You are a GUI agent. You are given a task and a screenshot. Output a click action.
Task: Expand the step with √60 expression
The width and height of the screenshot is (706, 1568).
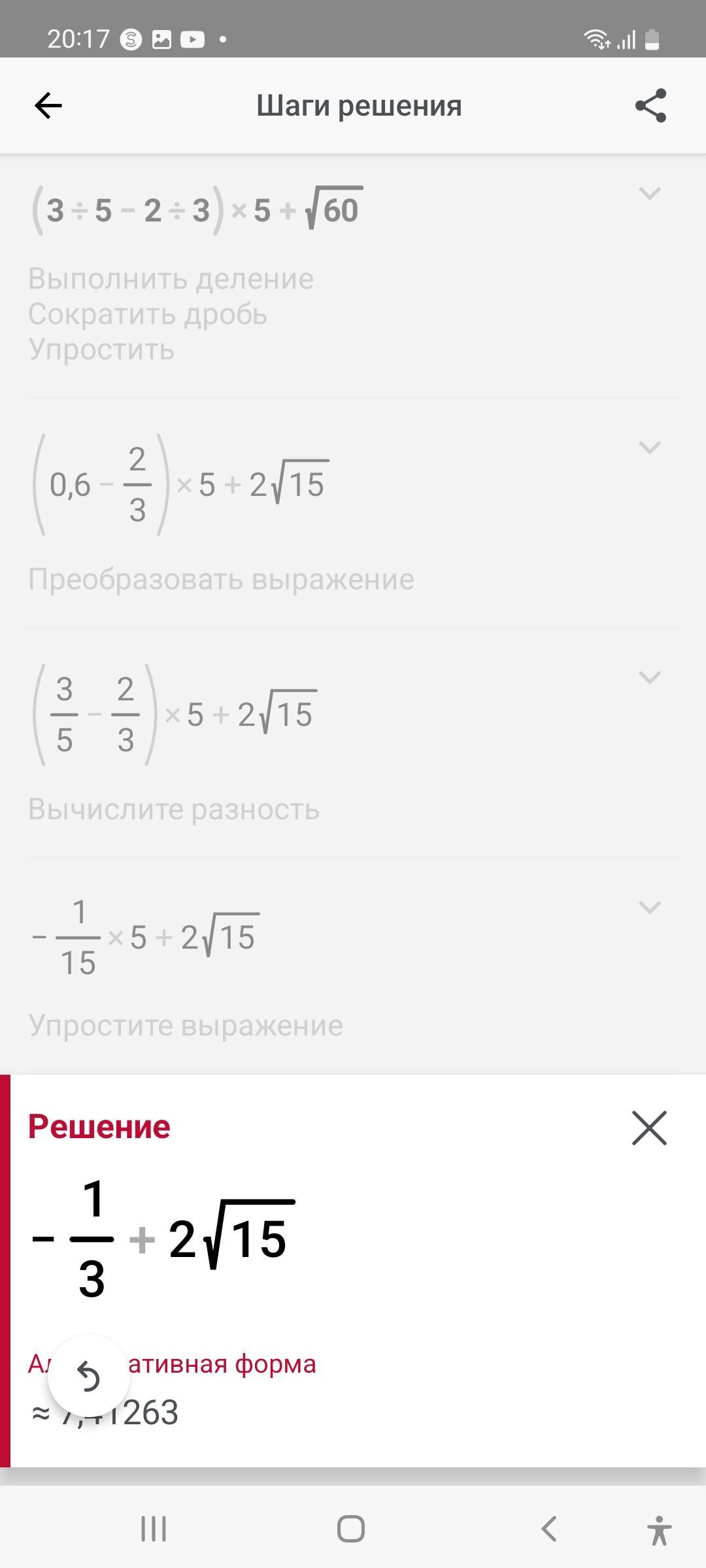point(649,193)
